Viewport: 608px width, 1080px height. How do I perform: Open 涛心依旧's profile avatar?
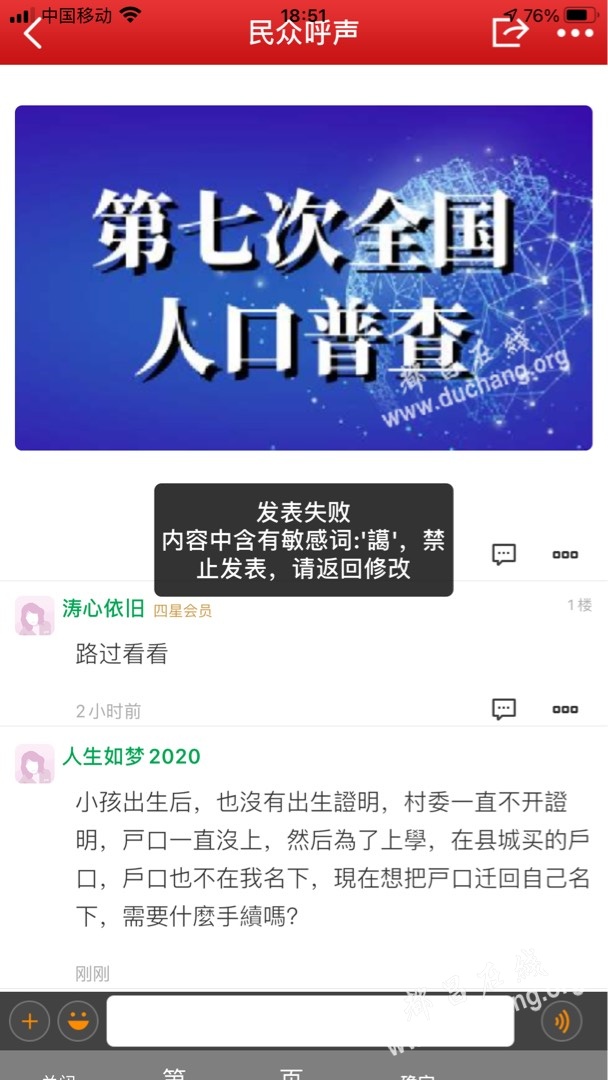(x=35, y=615)
